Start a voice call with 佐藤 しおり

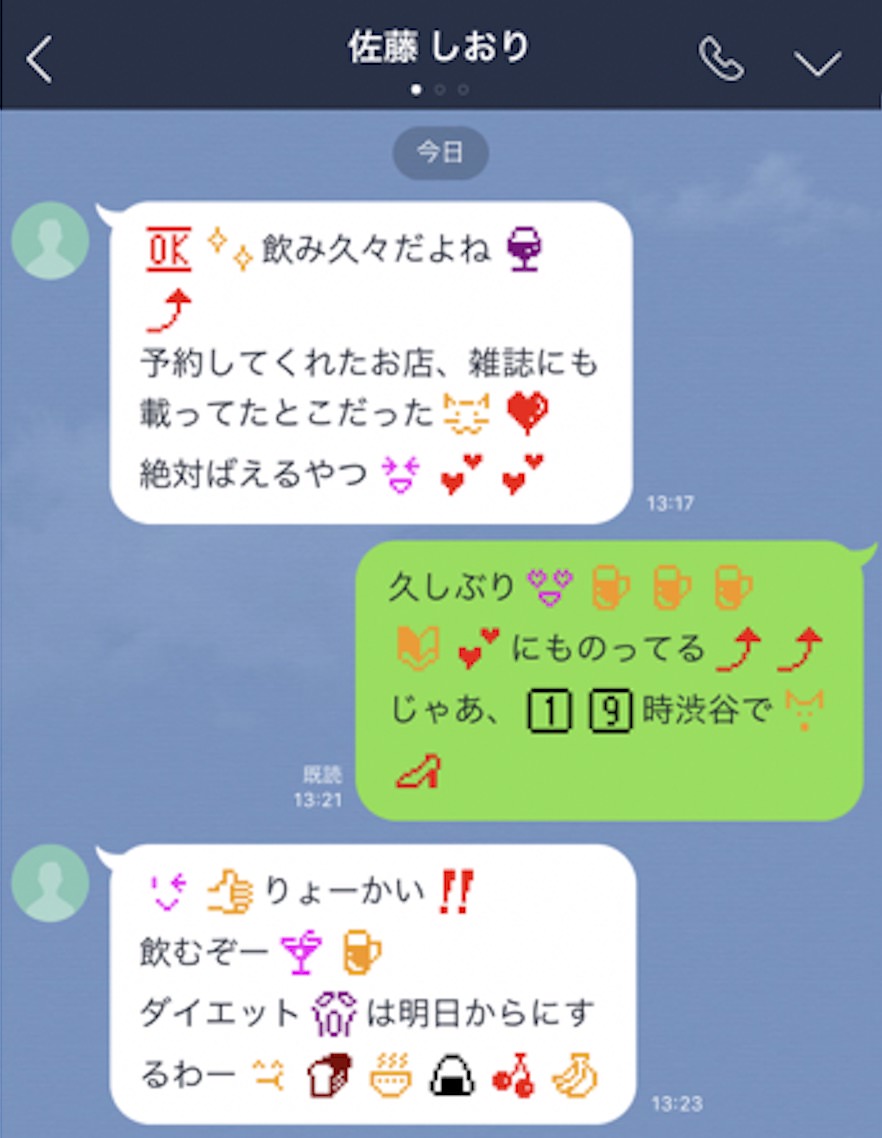(721, 61)
